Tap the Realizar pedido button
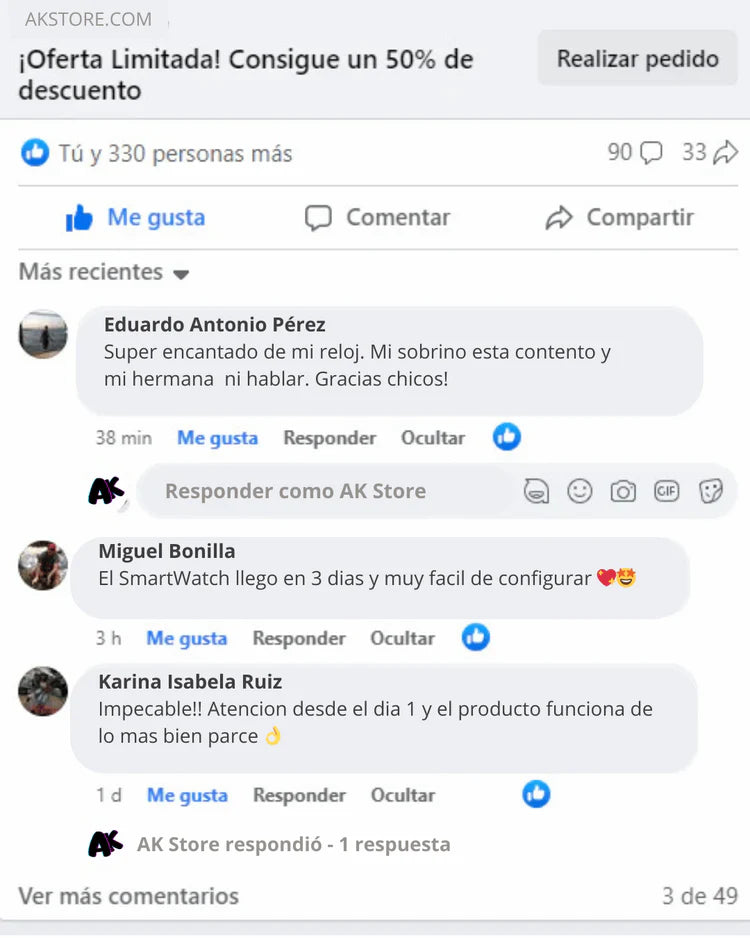750x938 pixels. tap(637, 59)
